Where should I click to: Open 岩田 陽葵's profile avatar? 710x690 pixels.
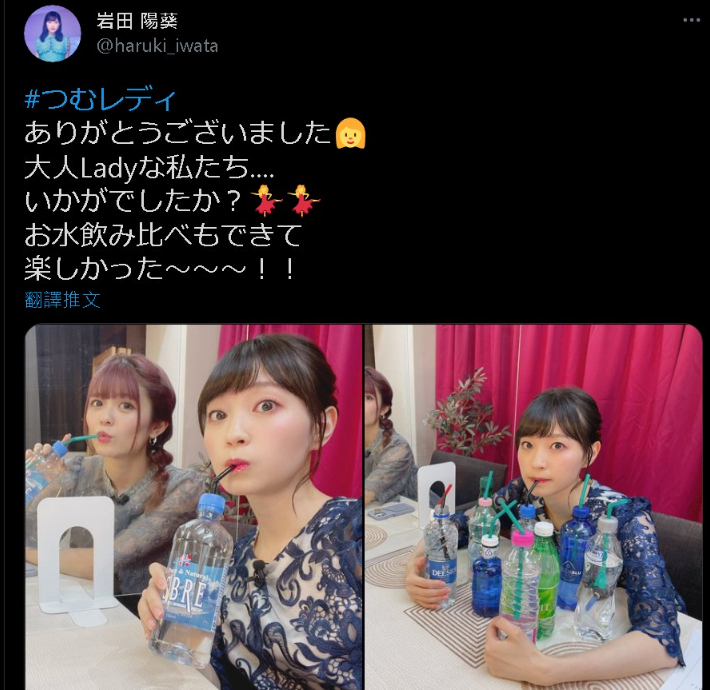52,33
